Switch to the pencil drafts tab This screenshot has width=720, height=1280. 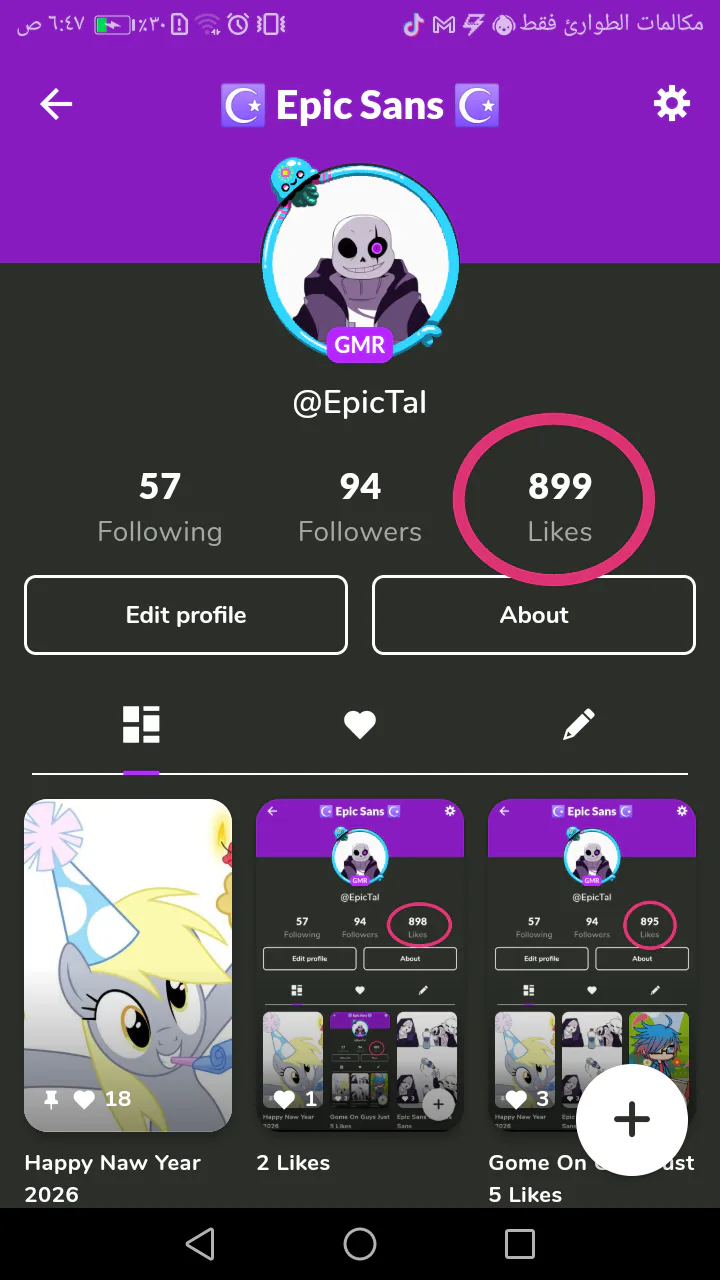click(579, 725)
